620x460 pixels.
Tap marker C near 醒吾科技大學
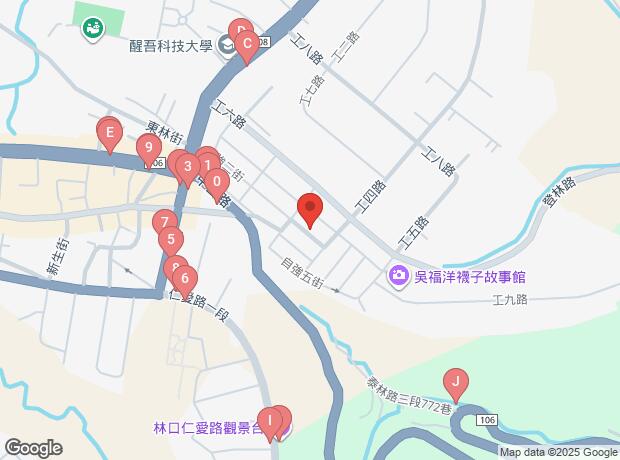pyautogui.click(x=247, y=47)
